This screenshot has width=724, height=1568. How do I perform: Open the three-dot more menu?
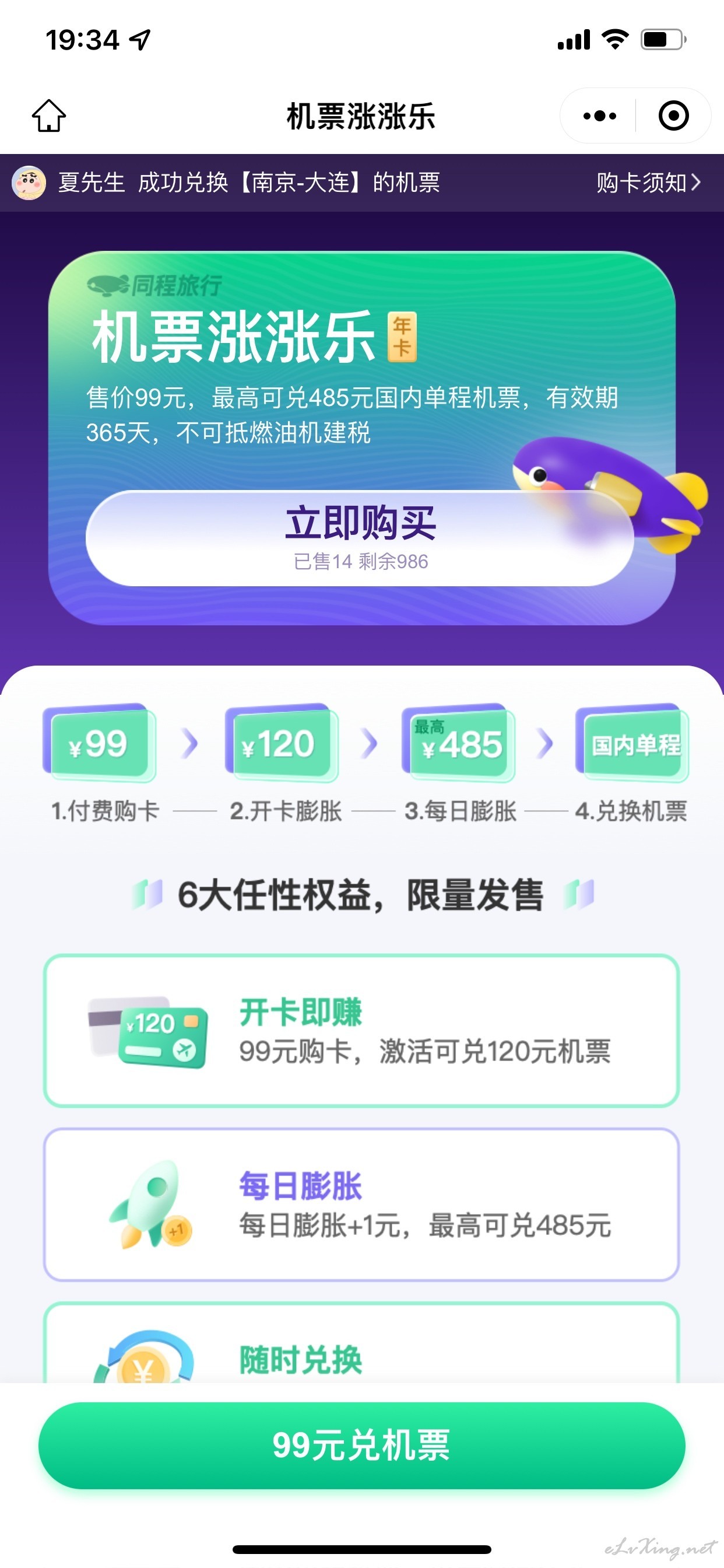coord(599,116)
